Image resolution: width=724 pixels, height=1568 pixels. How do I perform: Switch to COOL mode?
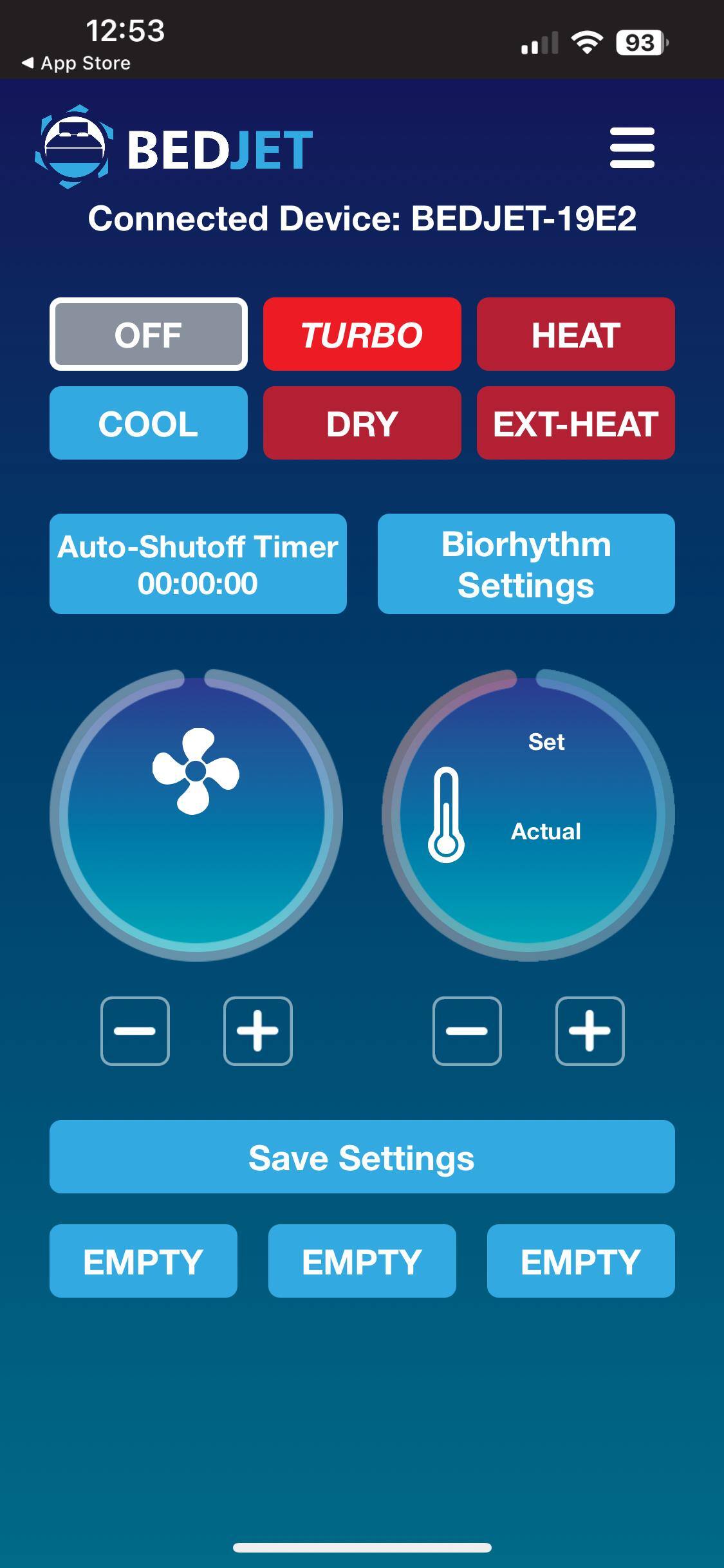(x=149, y=423)
